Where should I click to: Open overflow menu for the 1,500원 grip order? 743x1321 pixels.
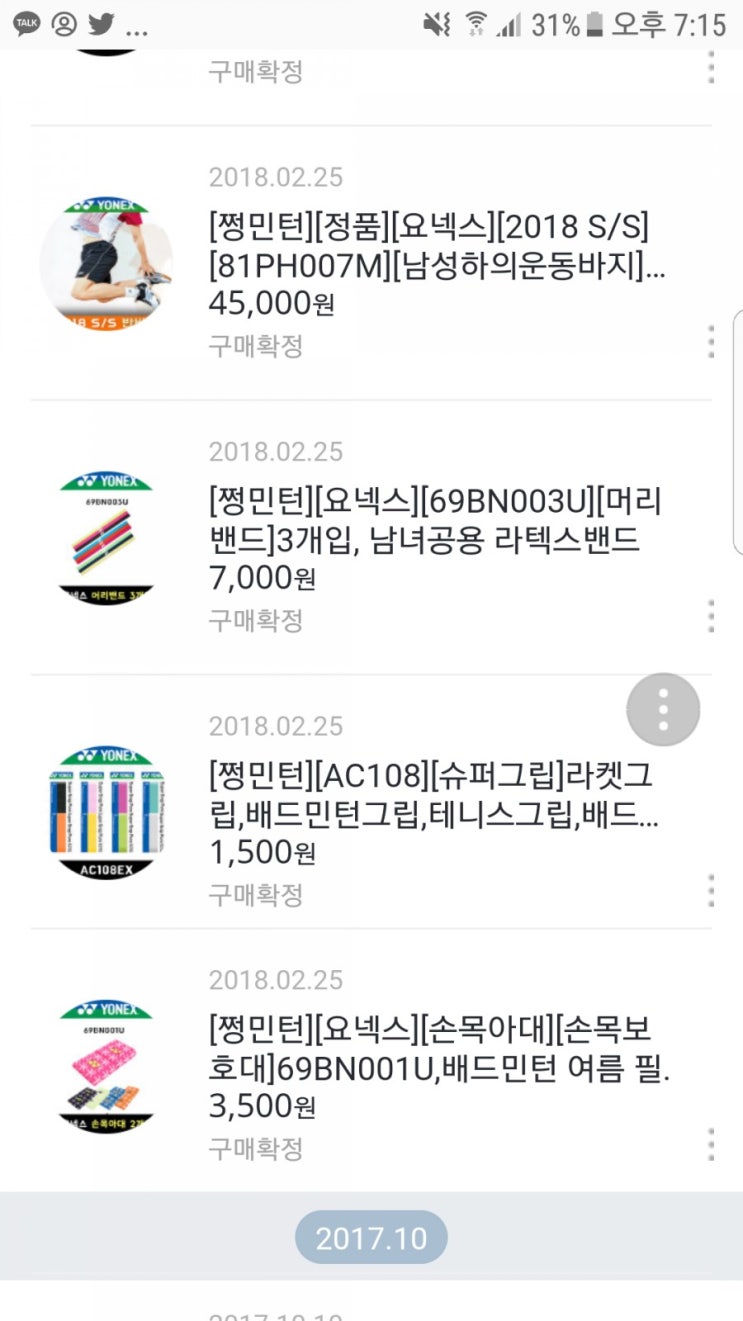coord(711,890)
